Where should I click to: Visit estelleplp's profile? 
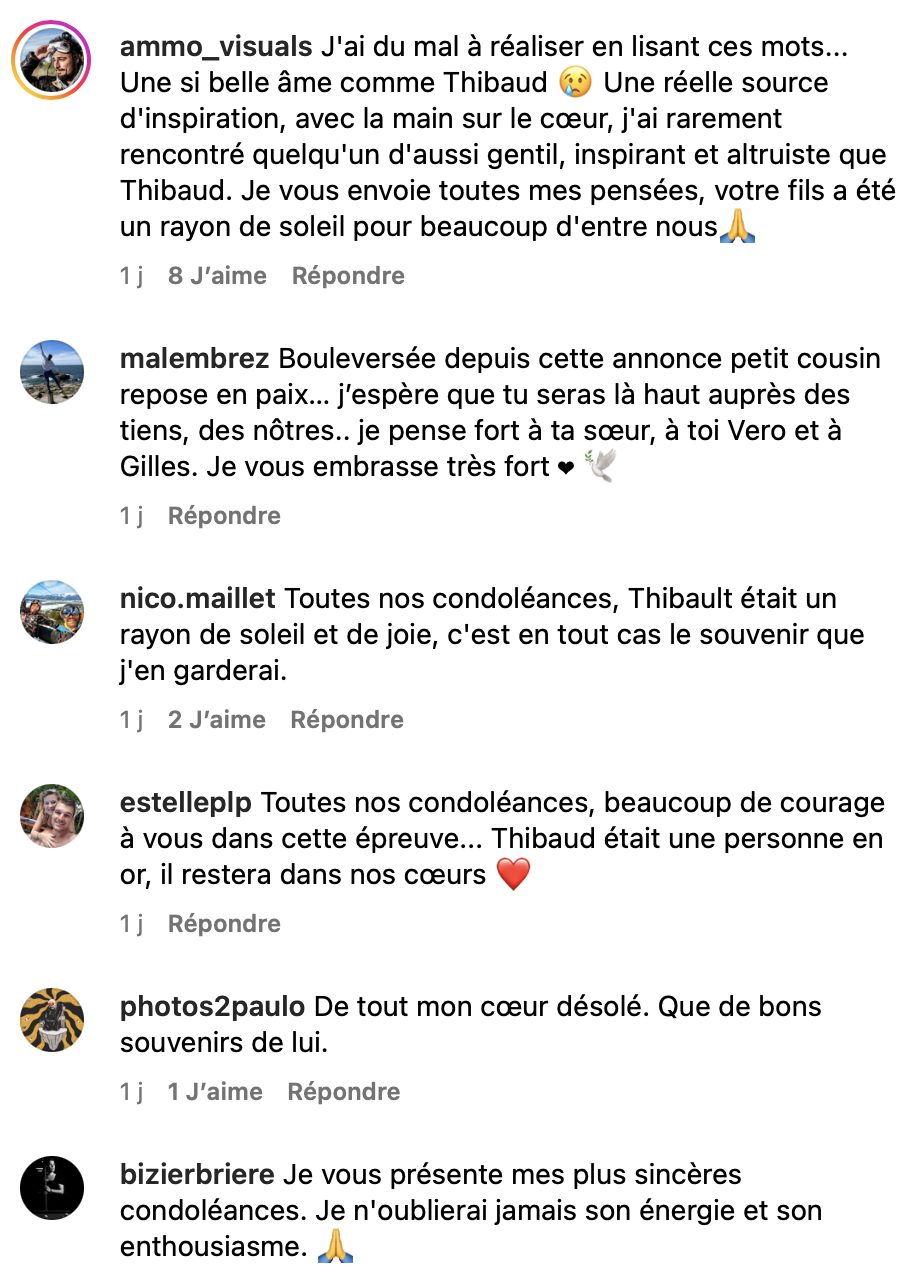pos(186,803)
